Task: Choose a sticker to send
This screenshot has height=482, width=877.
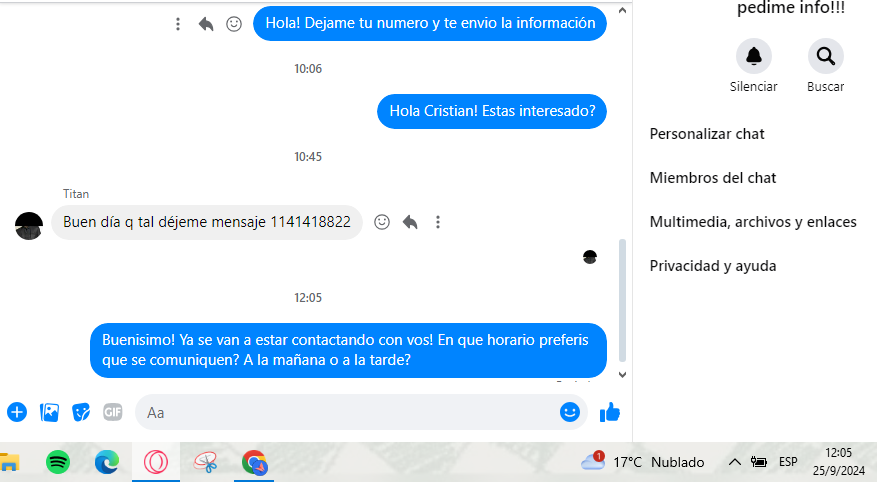Action: click(81, 412)
